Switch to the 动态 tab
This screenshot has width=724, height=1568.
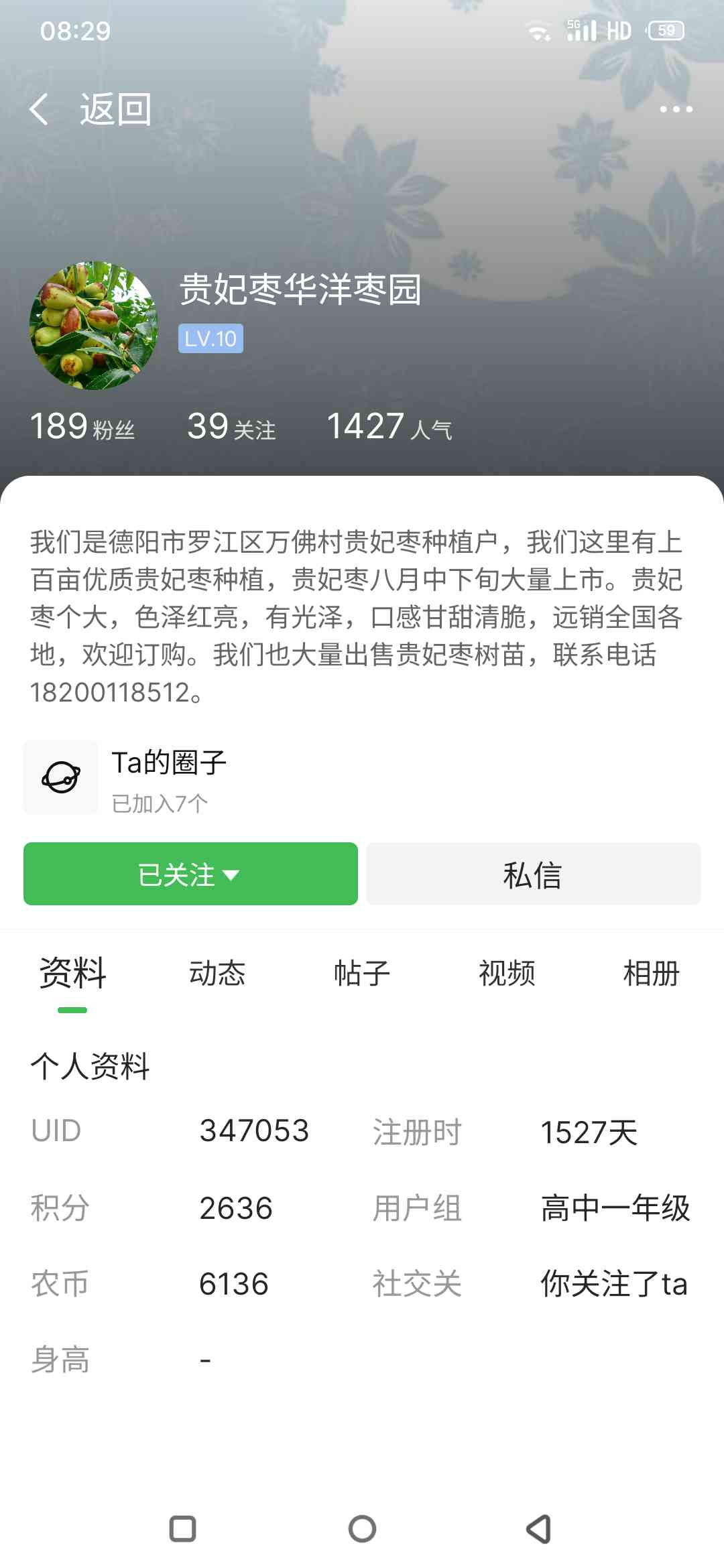click(x=217, y=974)
